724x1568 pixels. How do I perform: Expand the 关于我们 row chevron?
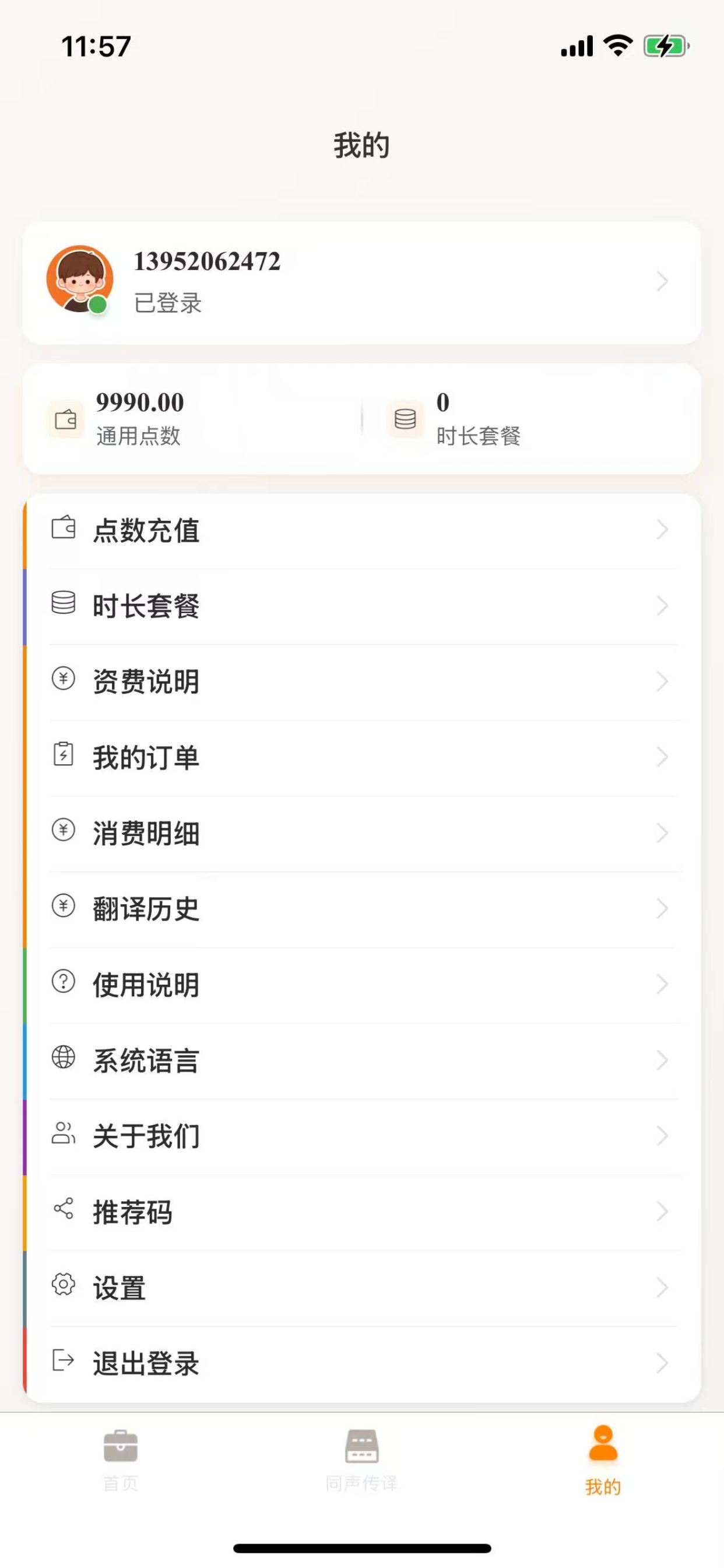coord(663,1136)
